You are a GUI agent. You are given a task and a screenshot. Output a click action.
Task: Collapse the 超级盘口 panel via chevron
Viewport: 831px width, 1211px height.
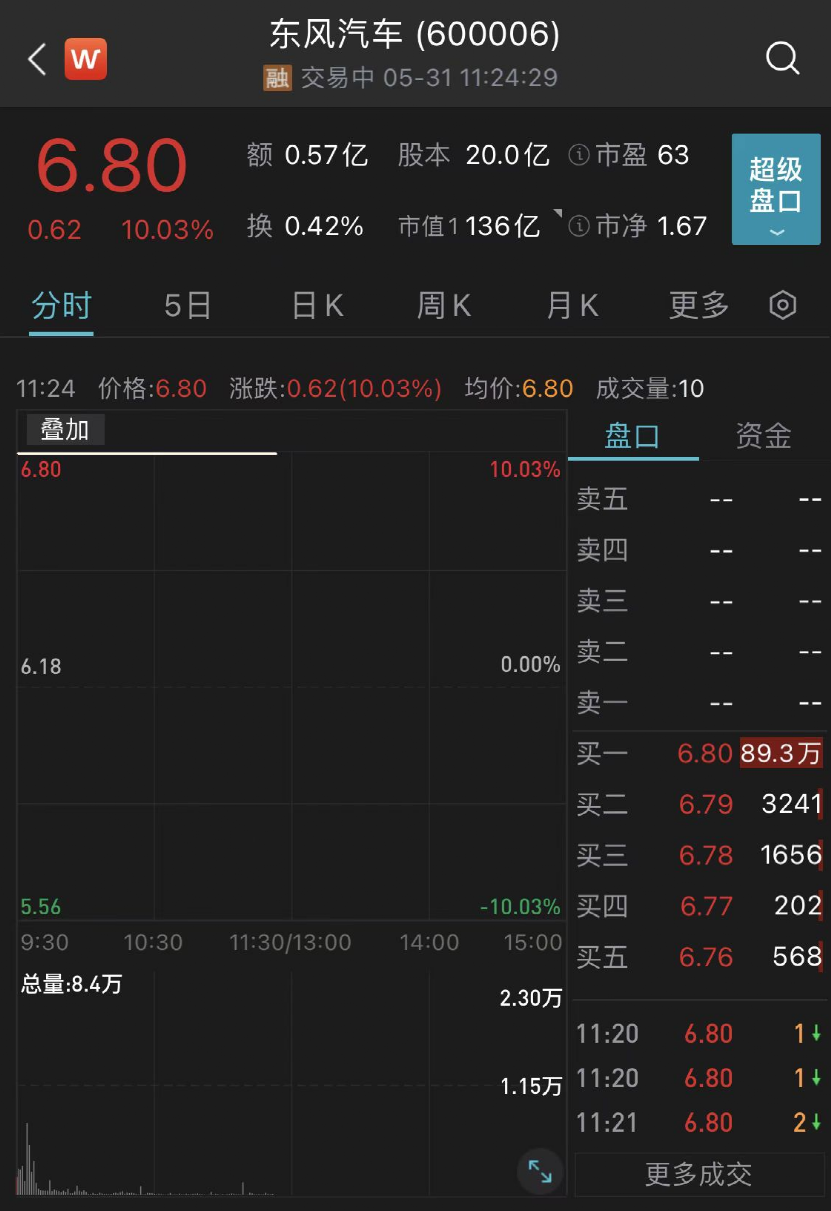(x=776, y=231)
